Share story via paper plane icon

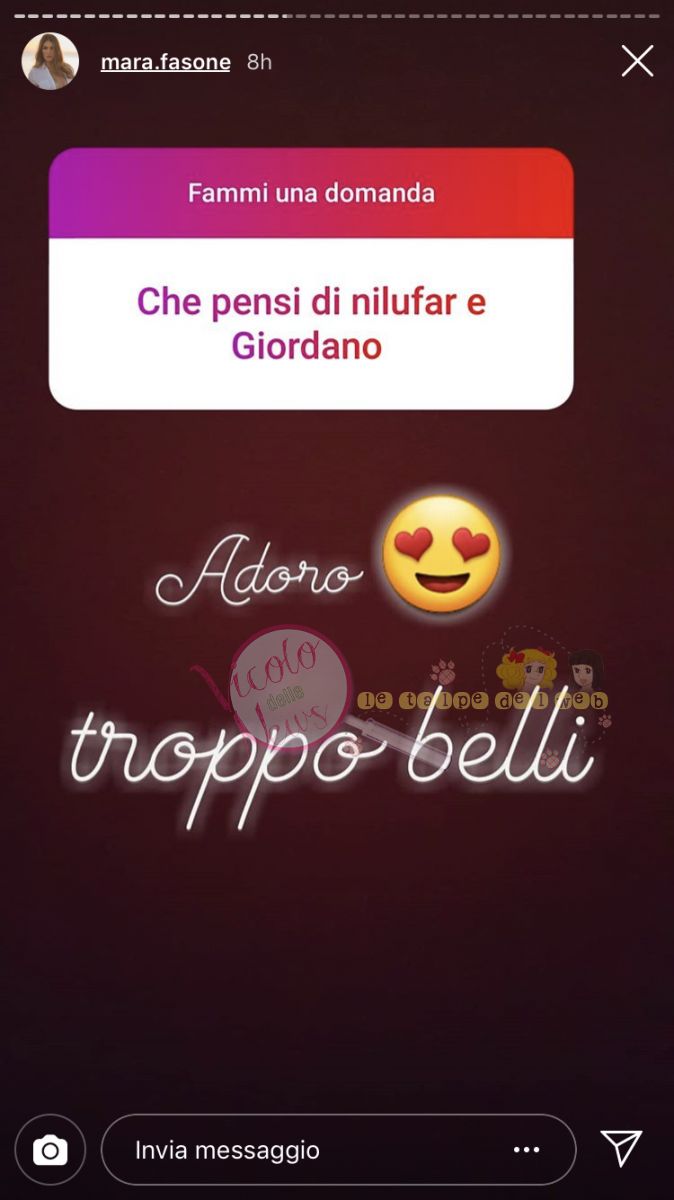621,1149
